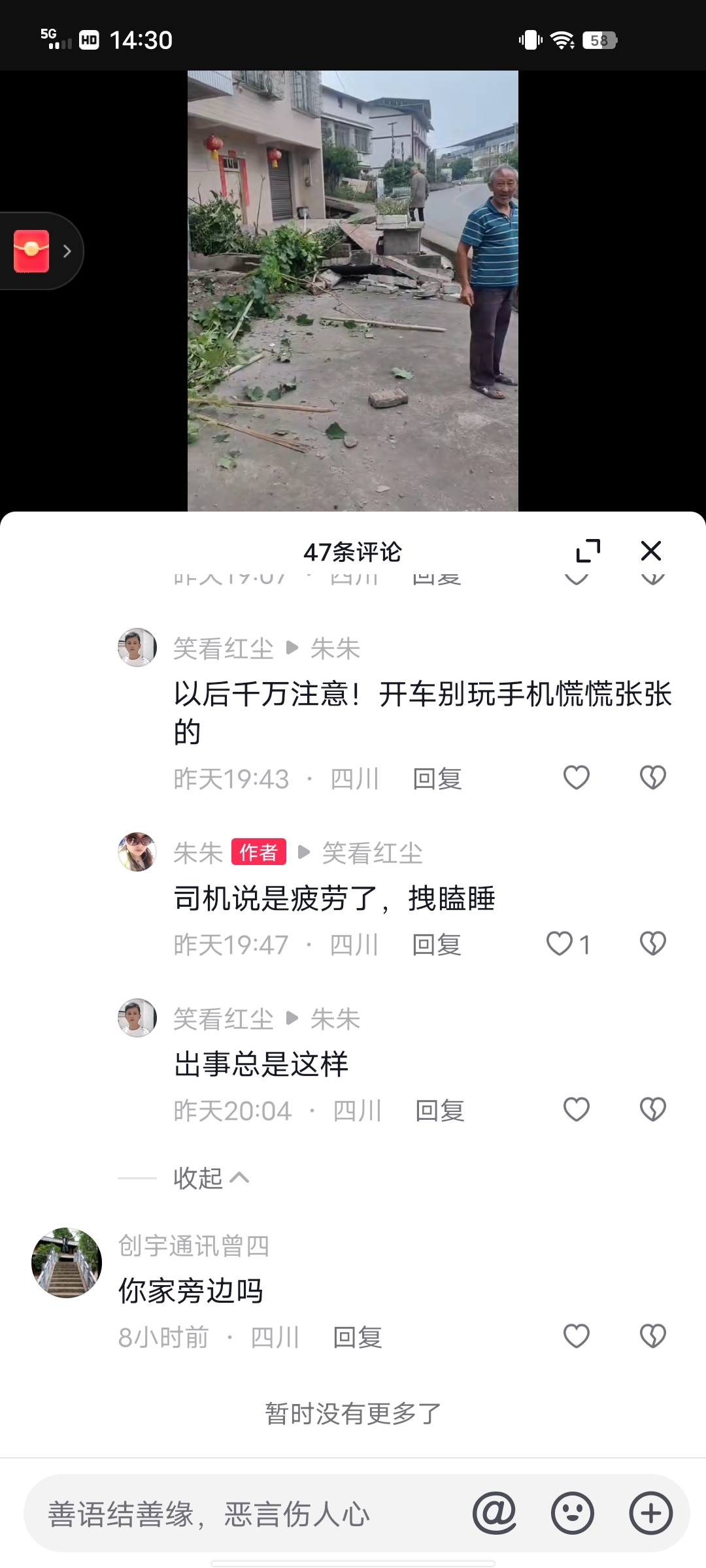706x1568 pixels.
Task: Open the emoji picker
Action: click(x=573, y=1513)
